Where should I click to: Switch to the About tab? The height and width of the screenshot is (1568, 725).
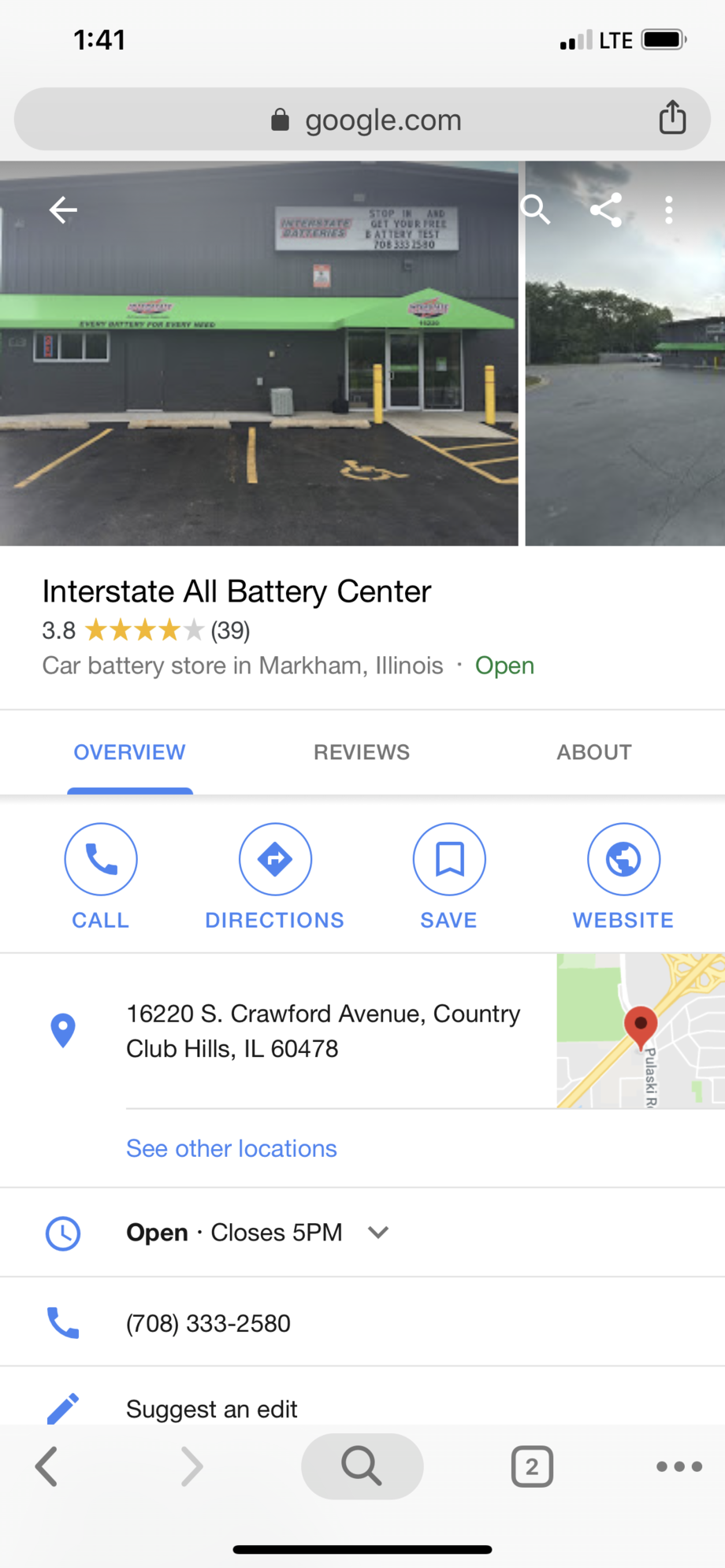click(593, 752)
